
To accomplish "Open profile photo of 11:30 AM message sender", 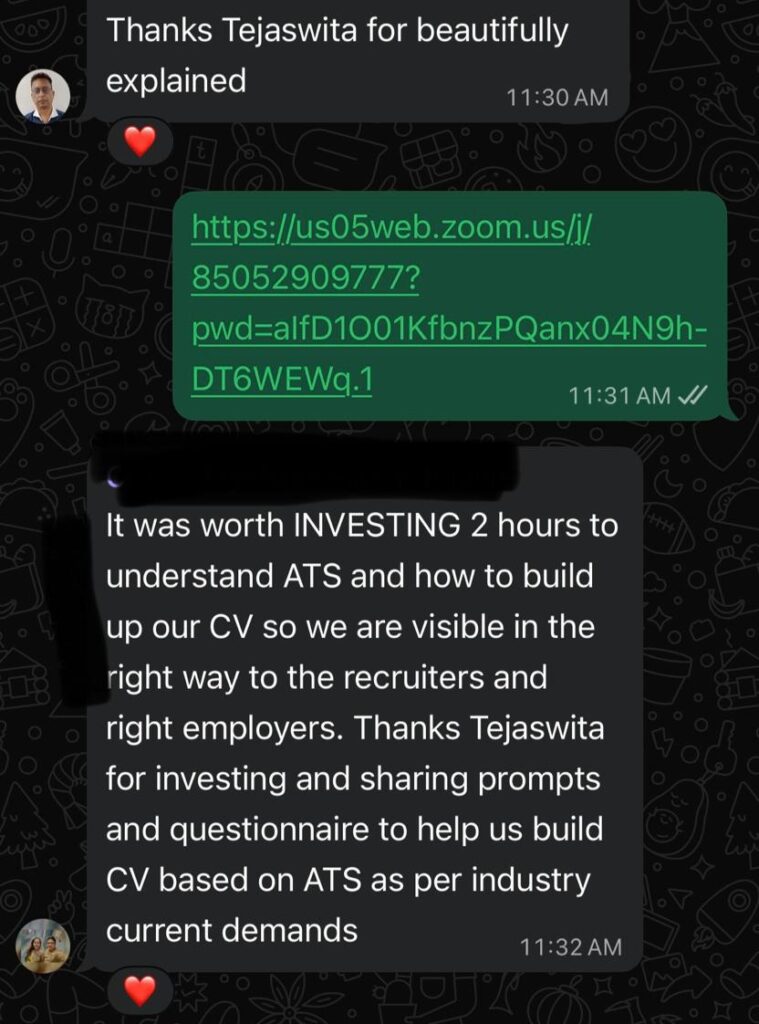I will tap(43, 96).
